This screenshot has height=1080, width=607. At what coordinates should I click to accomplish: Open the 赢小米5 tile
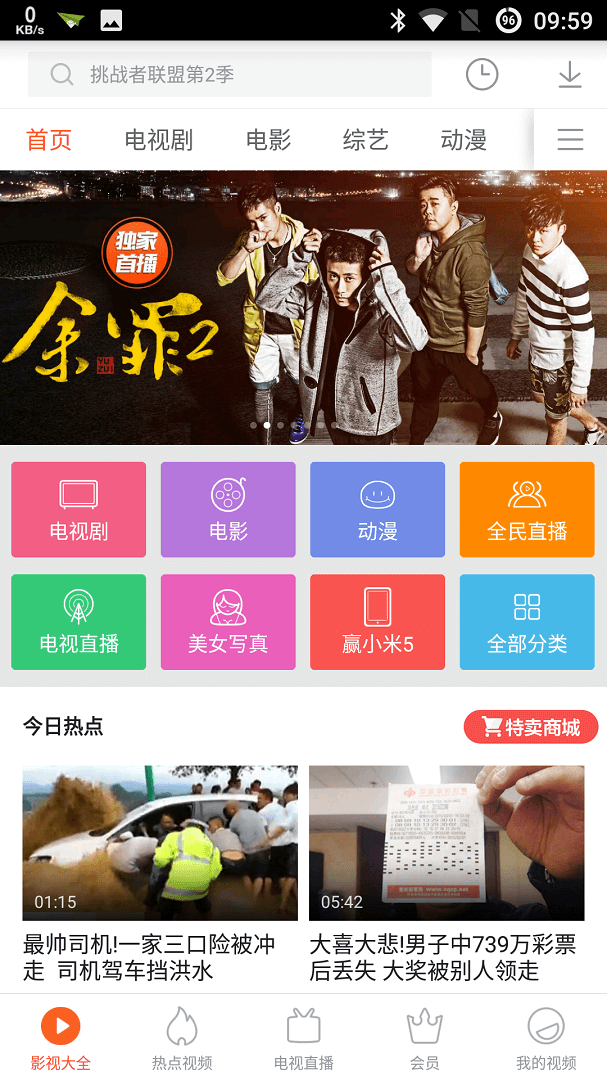(x=377, y=622)
